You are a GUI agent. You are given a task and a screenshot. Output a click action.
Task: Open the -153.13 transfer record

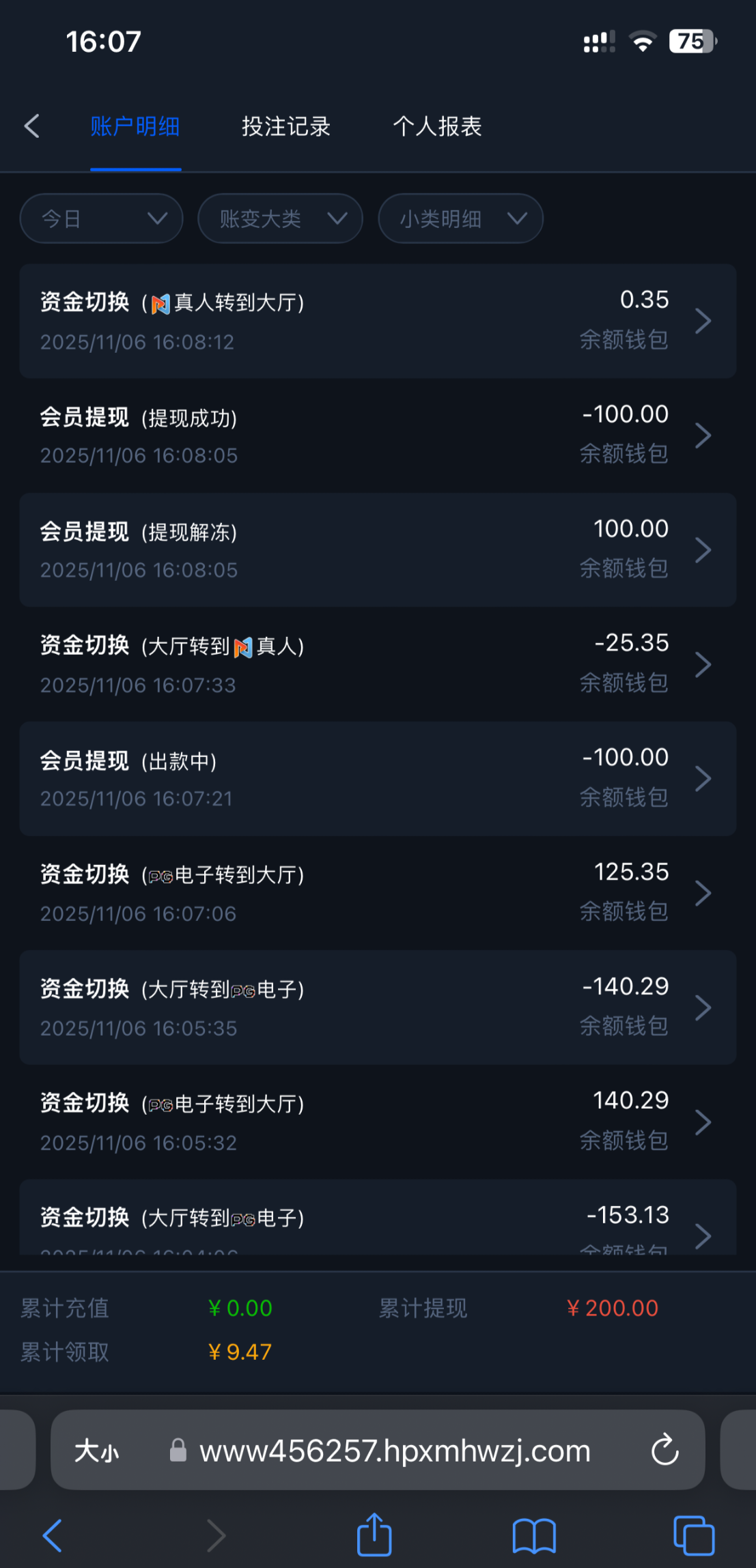[x=378, y=1225]
